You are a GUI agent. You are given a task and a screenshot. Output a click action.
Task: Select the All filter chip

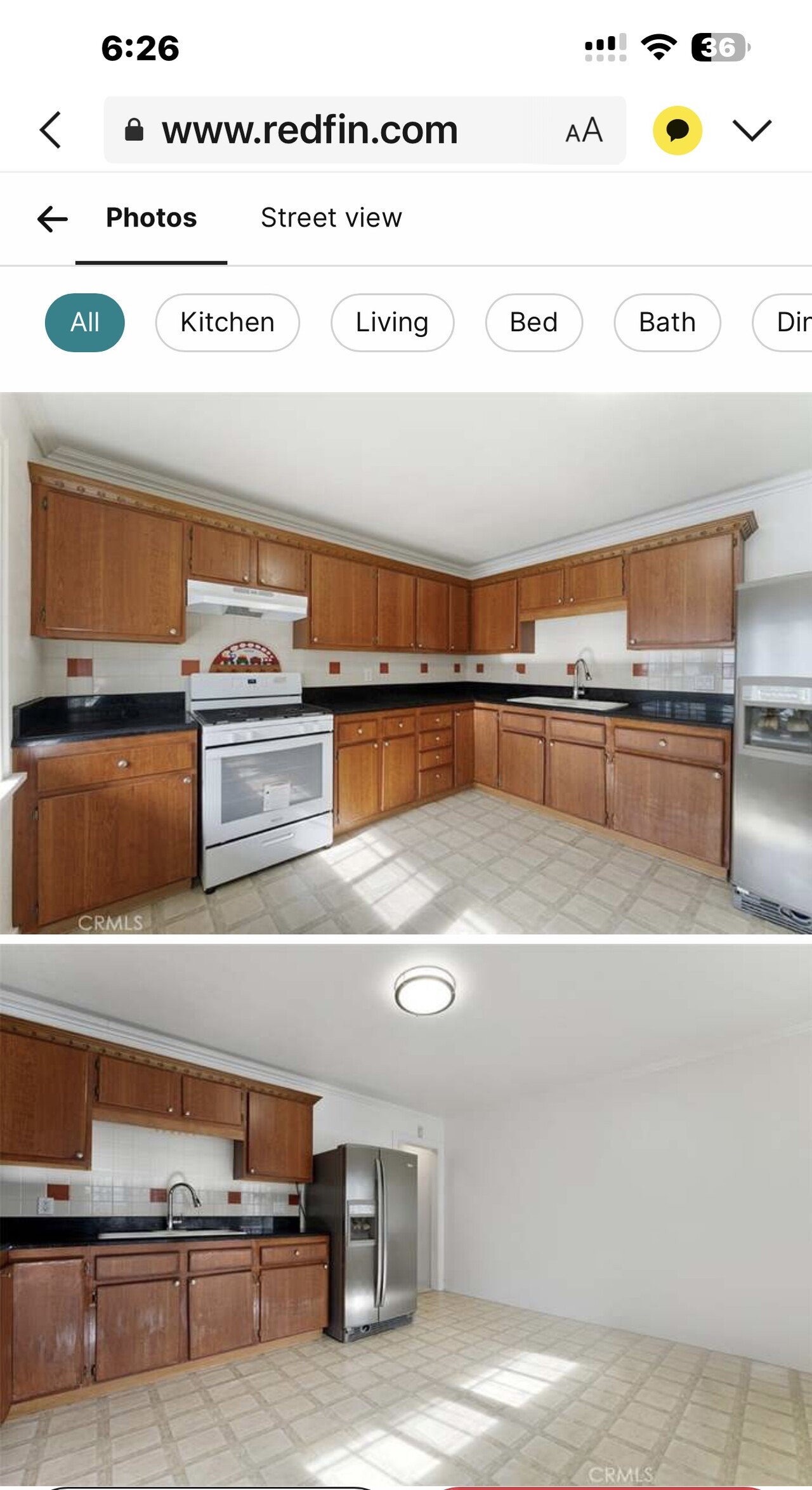(85, 322)
